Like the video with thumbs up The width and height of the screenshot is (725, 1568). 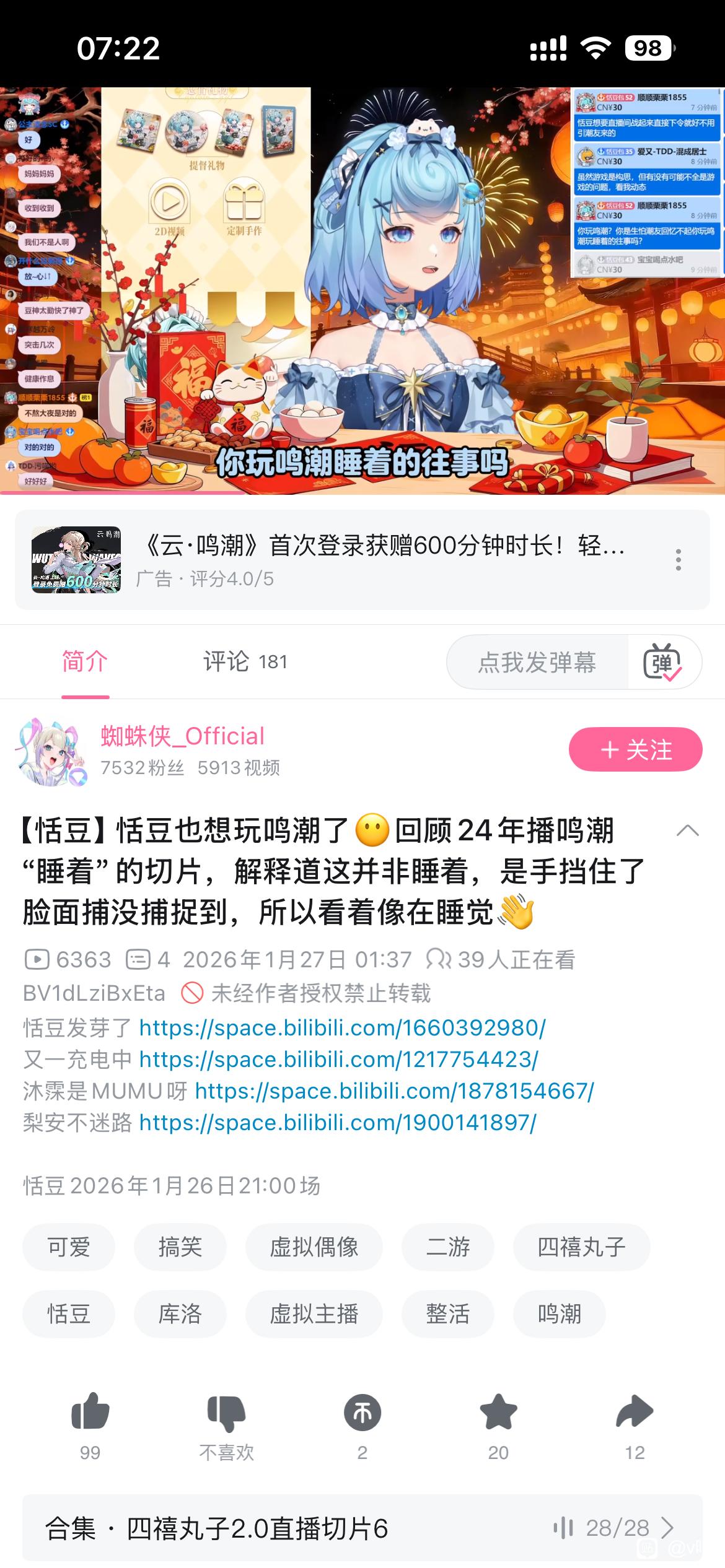90,1413
